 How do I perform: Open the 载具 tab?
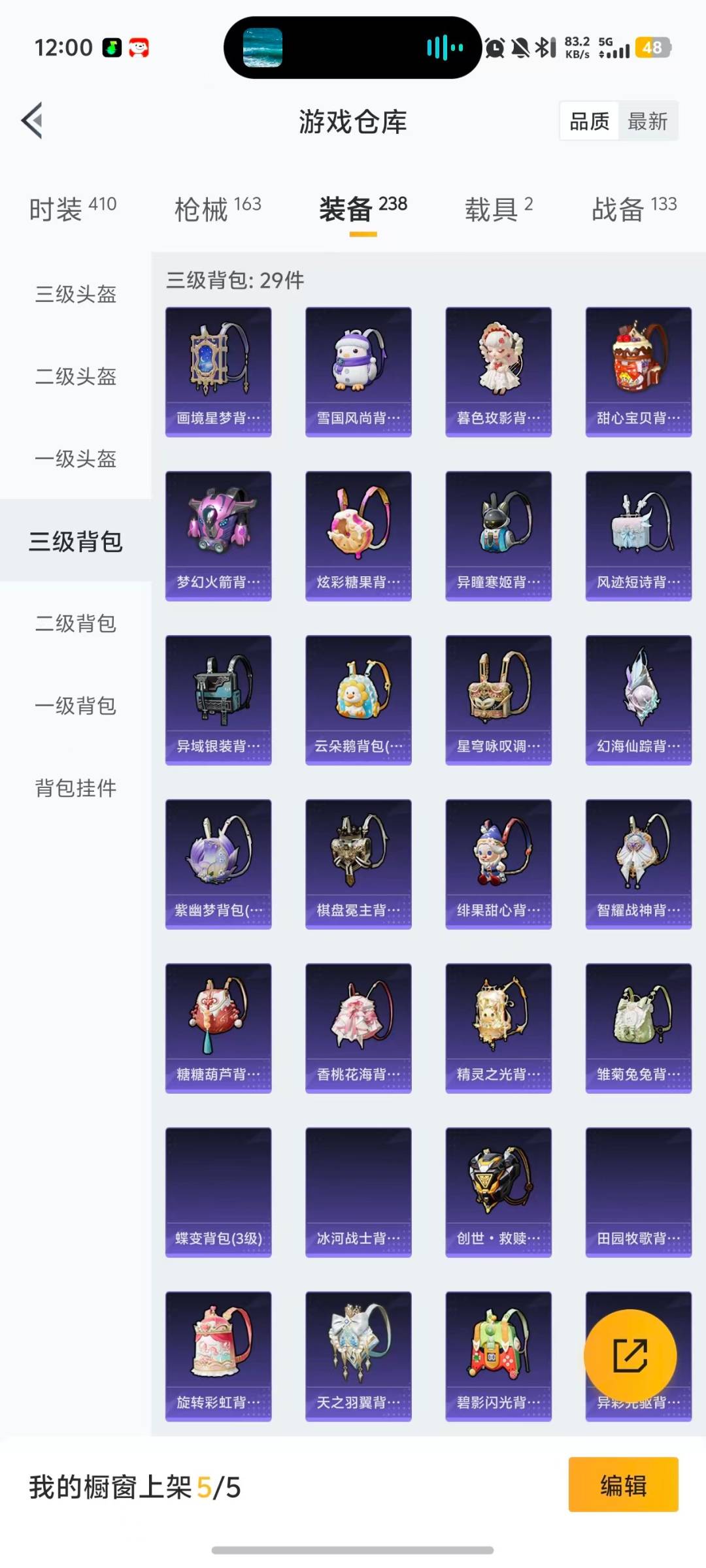(499, 210)
